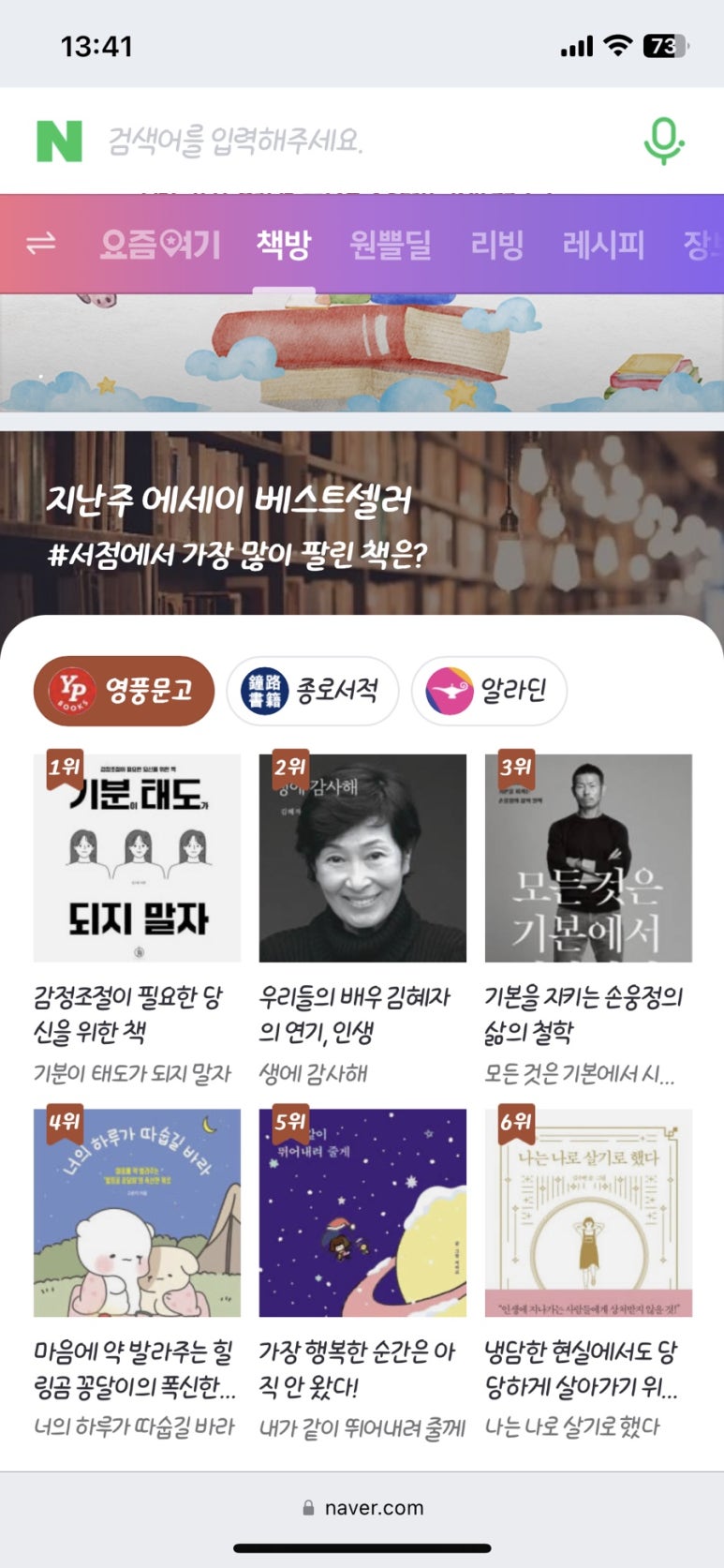The height and width of the screenshot is (1568, 724).
Task: Go to the 리빙 tab
Action: (x=496, y=245)
